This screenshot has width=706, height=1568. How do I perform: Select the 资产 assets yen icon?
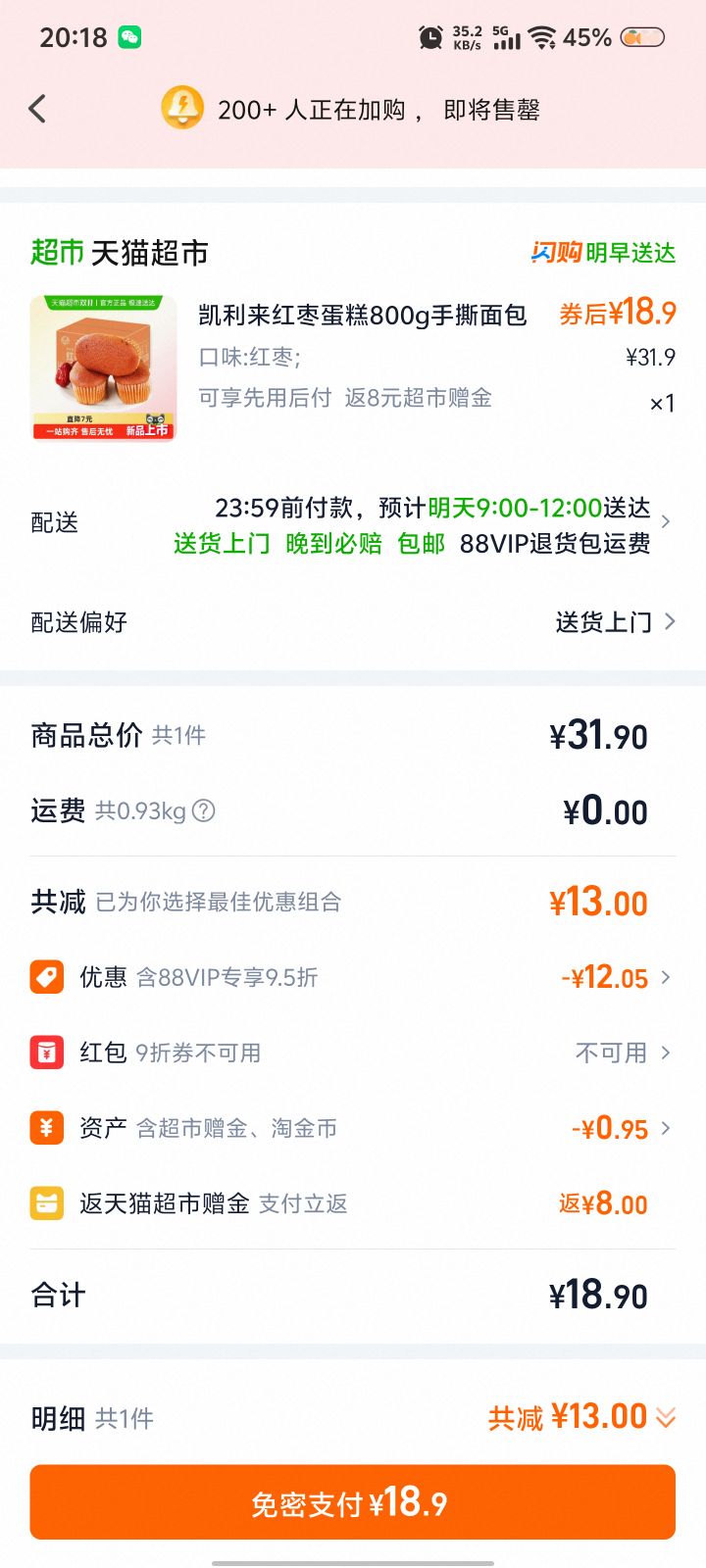tap(46, 1127)
